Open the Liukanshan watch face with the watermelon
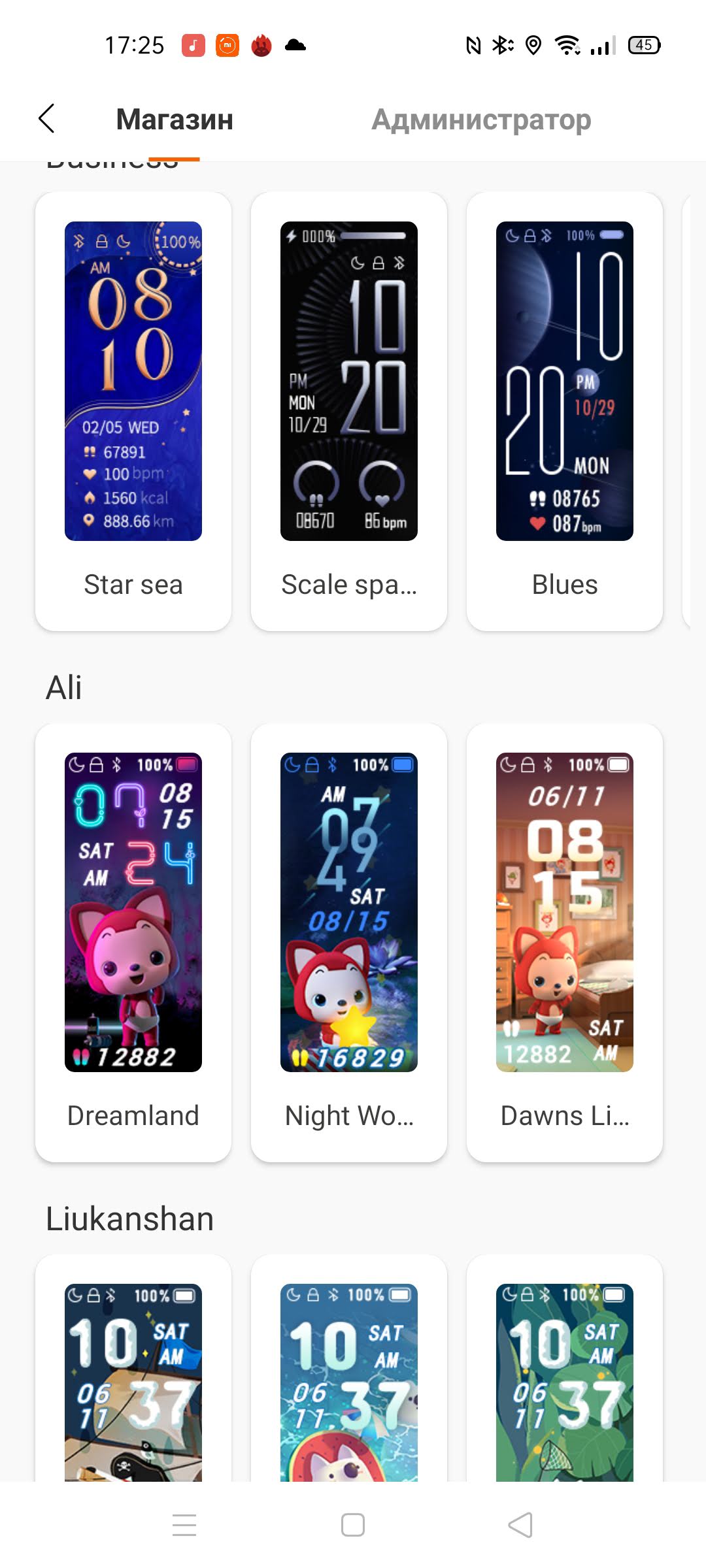The image size is (706, 1568). pos(349,1369)
